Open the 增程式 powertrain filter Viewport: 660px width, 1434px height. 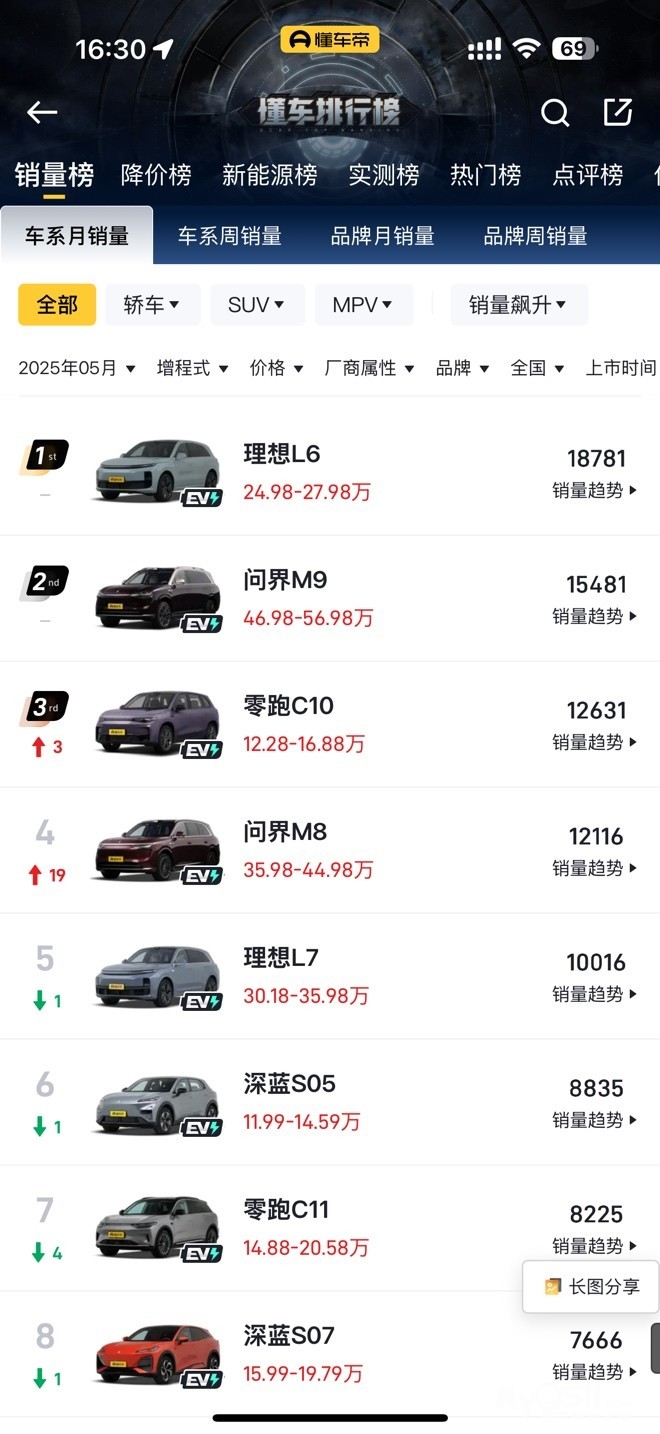coord(192,368)
